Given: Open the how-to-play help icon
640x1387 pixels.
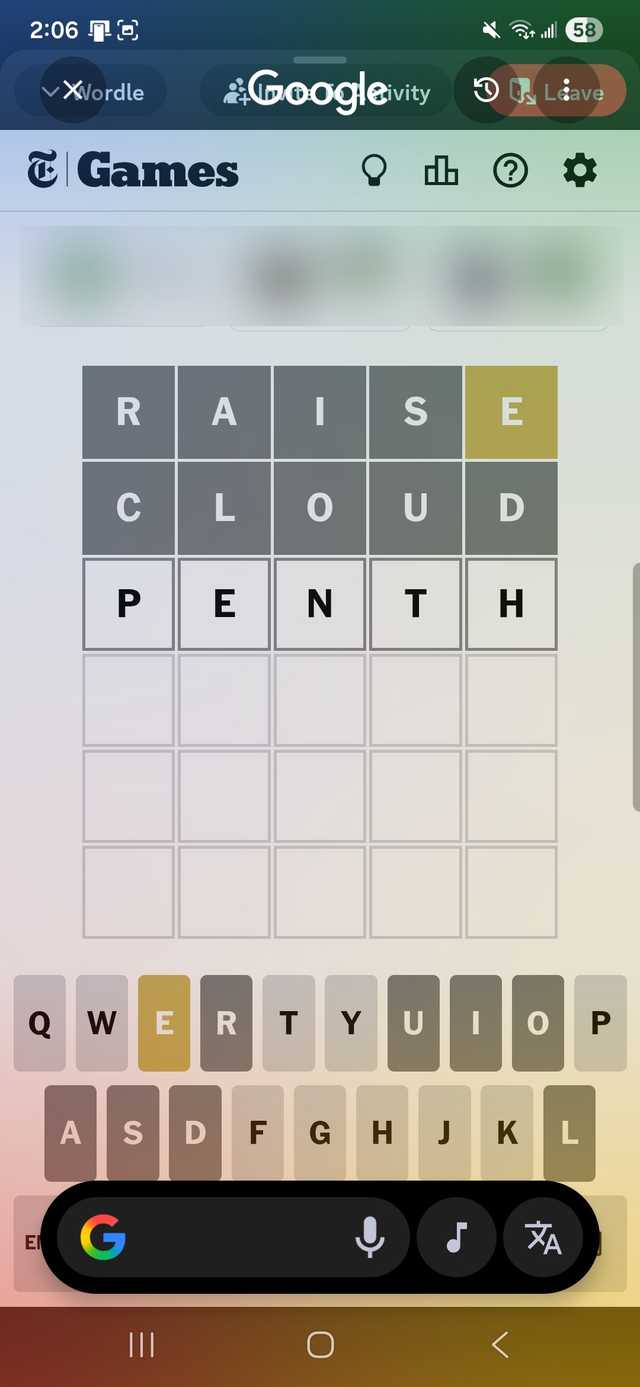Looking at the screenshot, I should tap(510, 171).
